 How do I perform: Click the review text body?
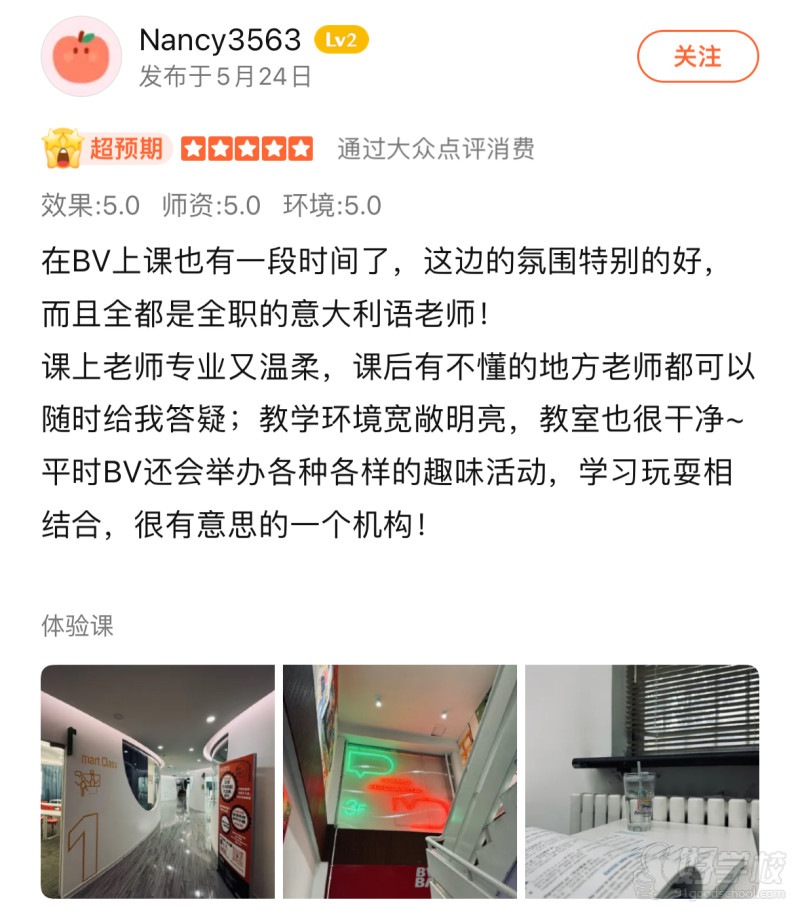400,390
